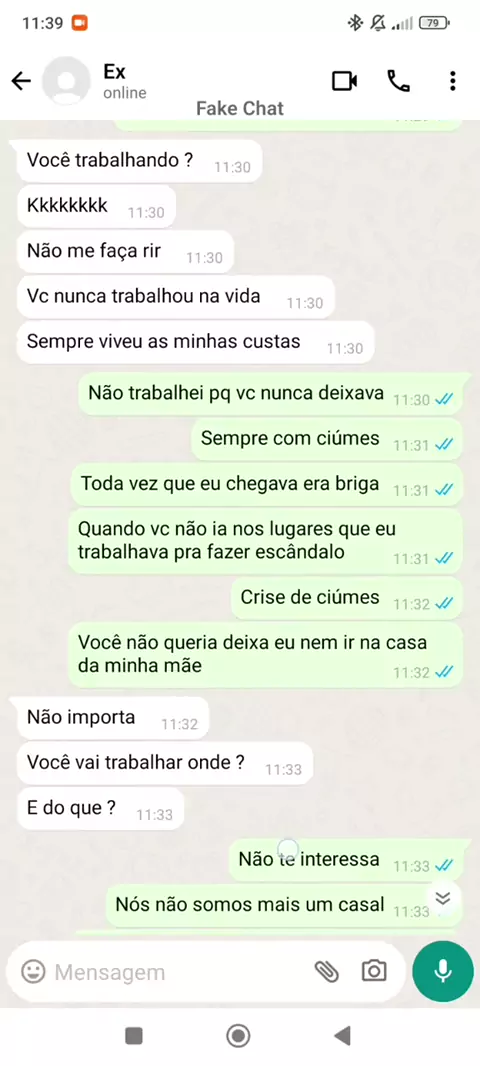Open the three-dot overflow menu

(453, 82)
